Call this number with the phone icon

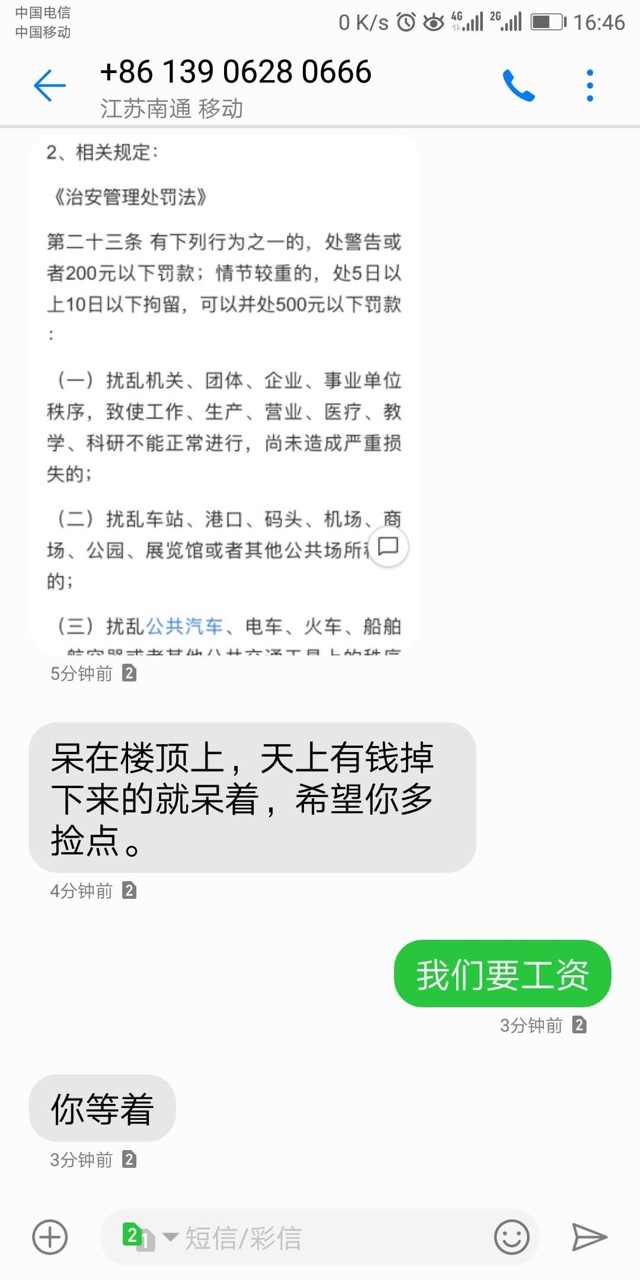[x=518, y=86]
